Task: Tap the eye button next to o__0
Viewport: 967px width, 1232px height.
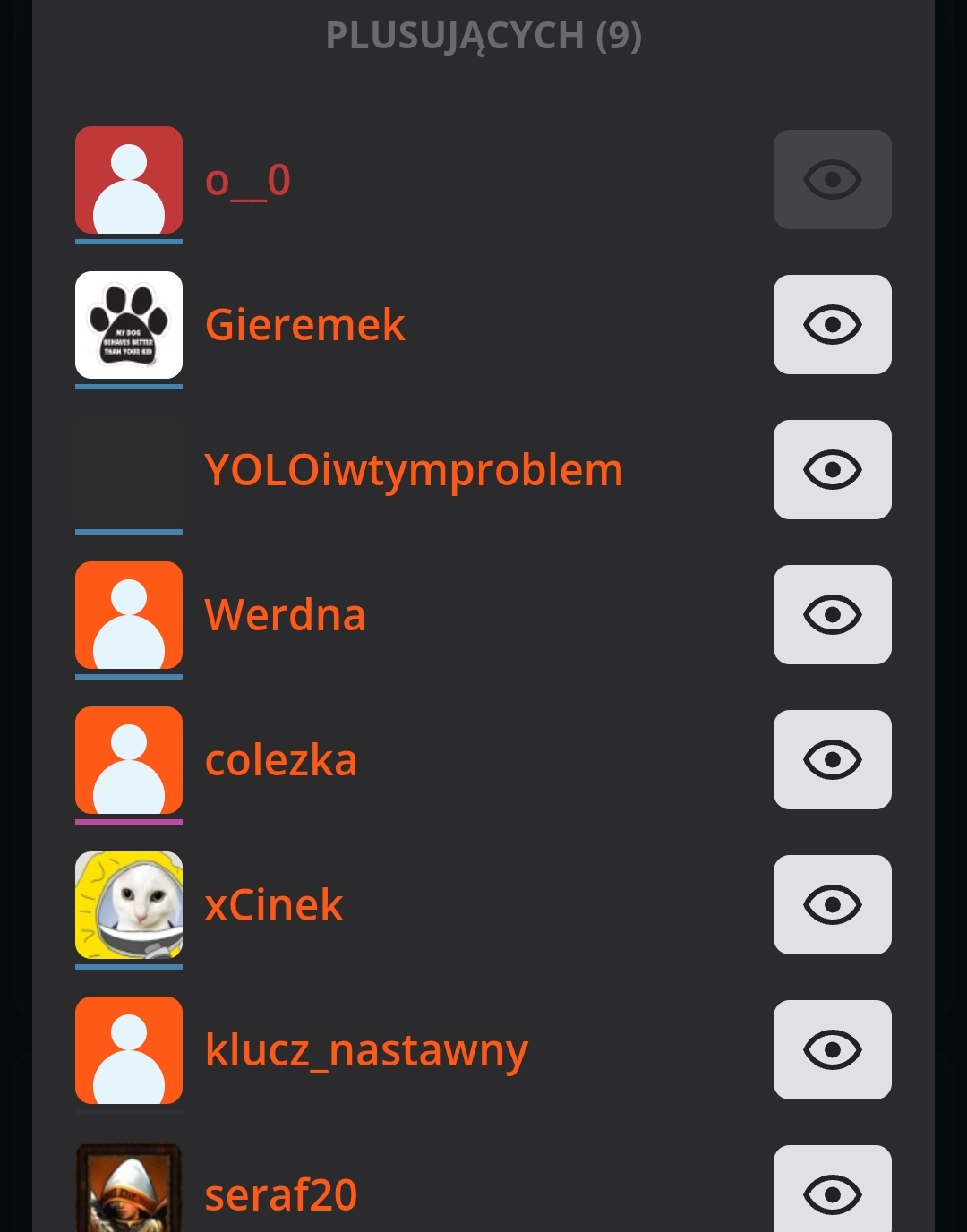Action: (x=832, y=179)
